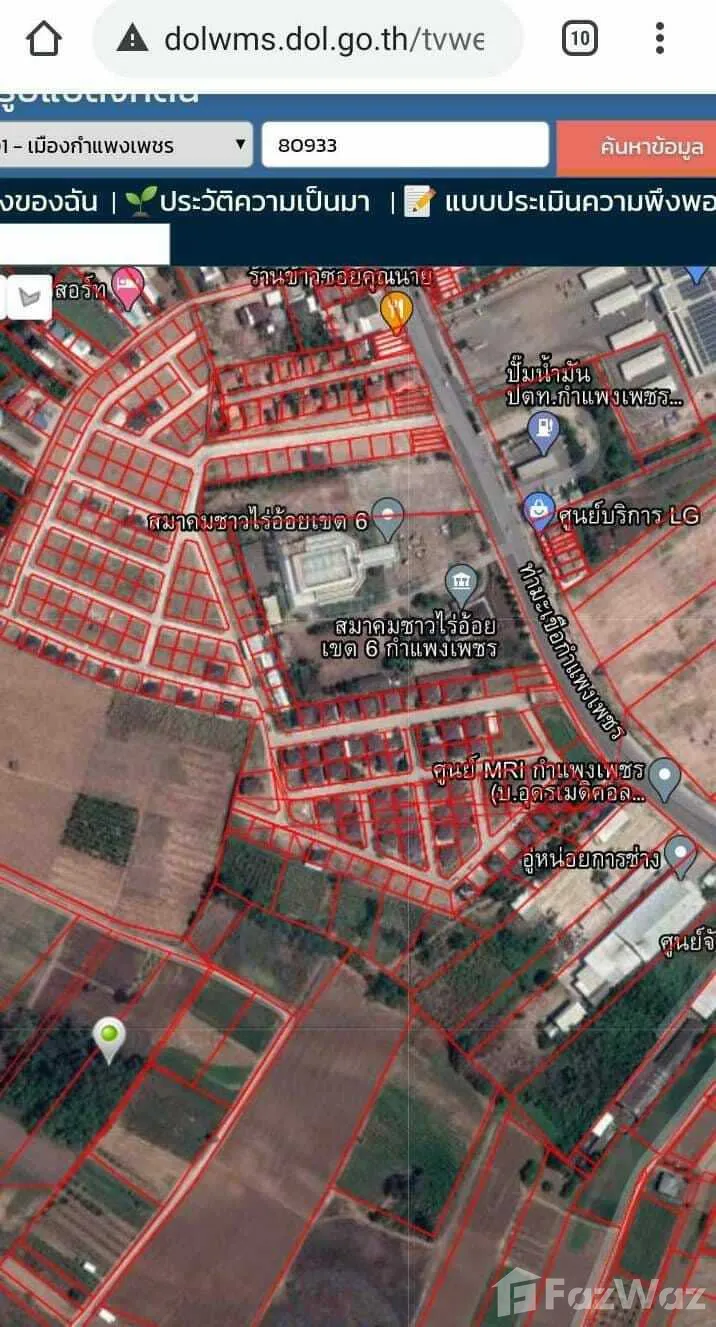Go to the browser home page
This screenshot has width=716, height=1327.
43,39
